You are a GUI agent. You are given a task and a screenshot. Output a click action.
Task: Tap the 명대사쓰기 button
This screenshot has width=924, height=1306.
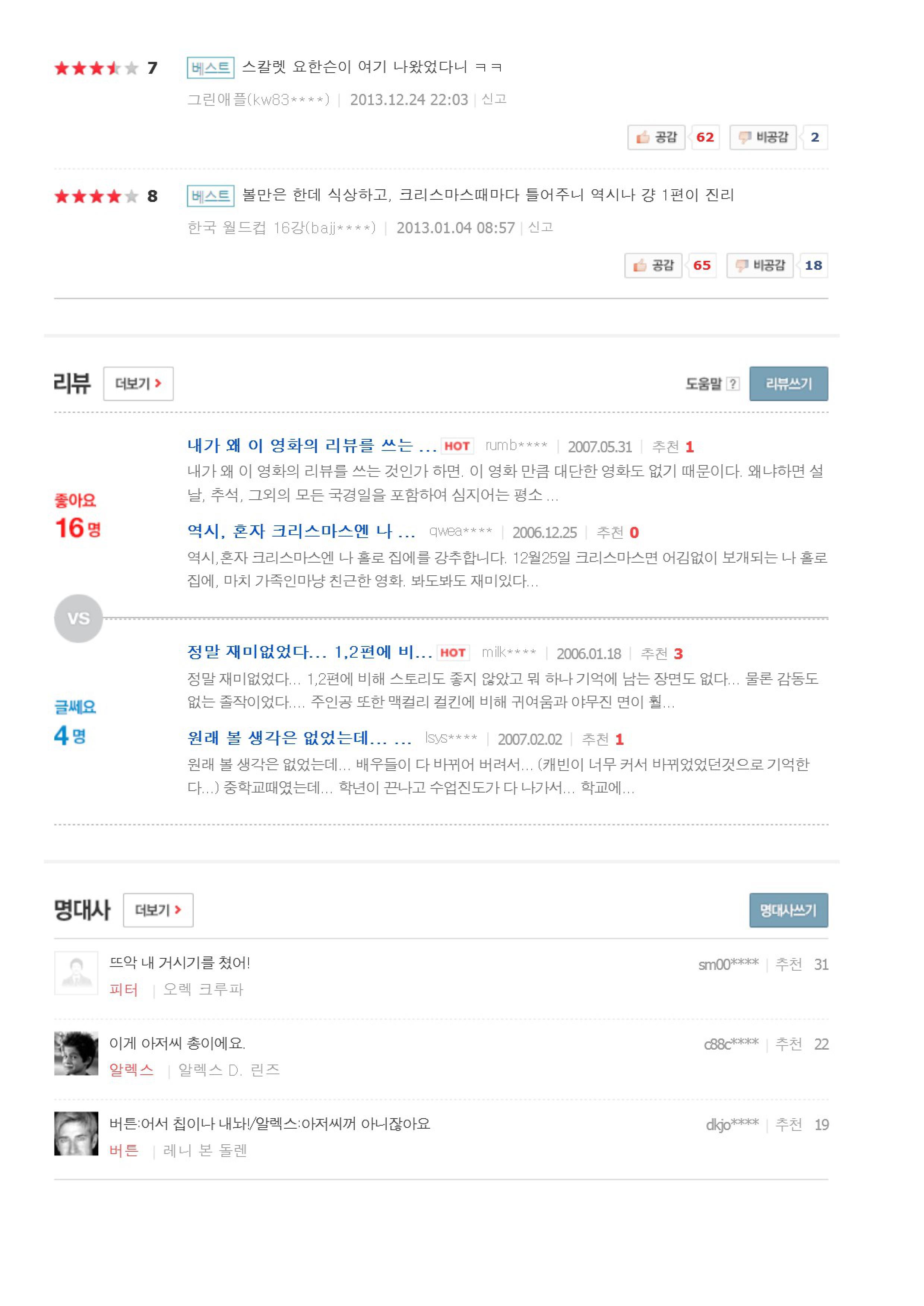pyautogui.click(x=788, y=910)
